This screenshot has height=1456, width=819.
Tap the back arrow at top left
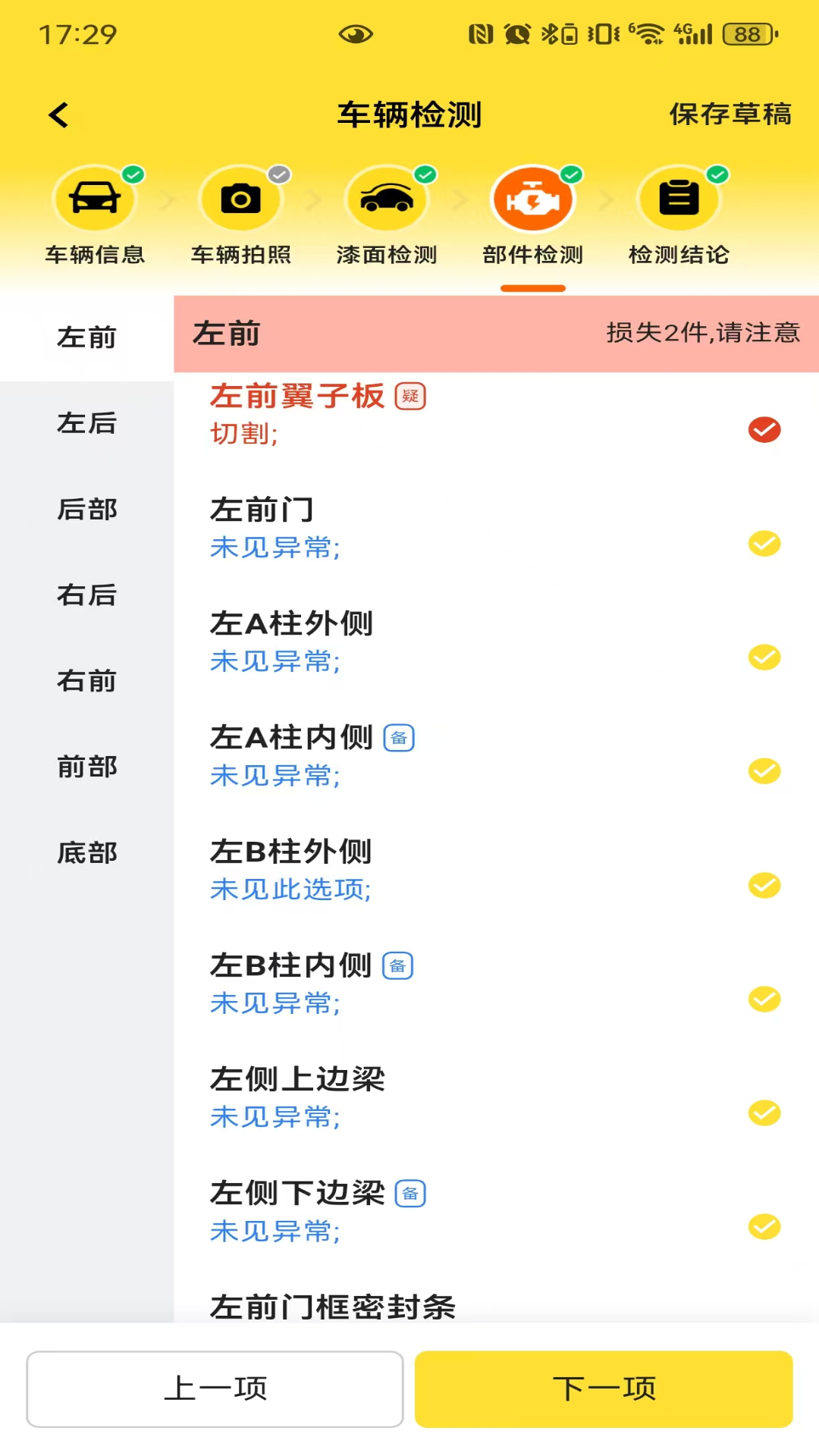[58, 115]
